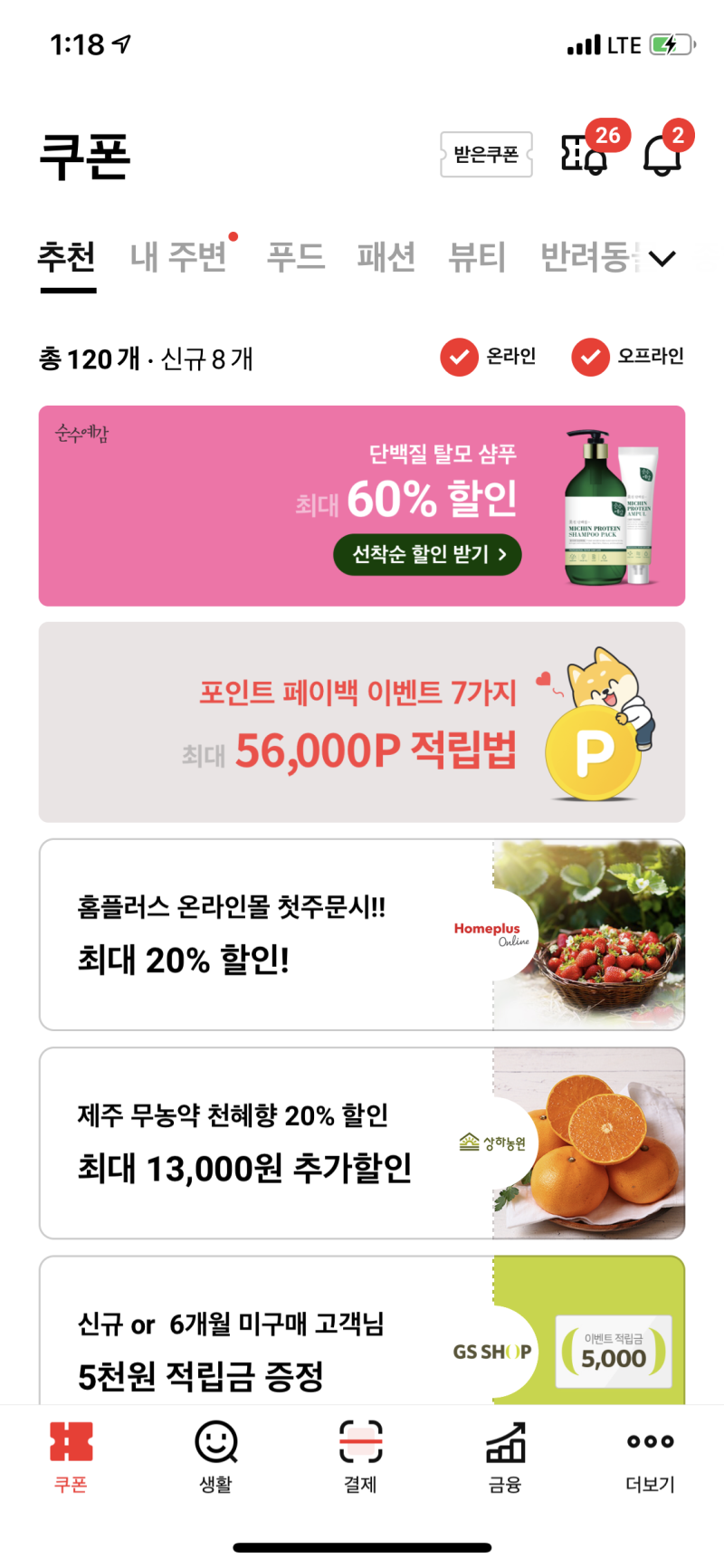Screen dimensions: 724x1568
Task: Switch to the 푸드 tab
Action: pos(296,257)
